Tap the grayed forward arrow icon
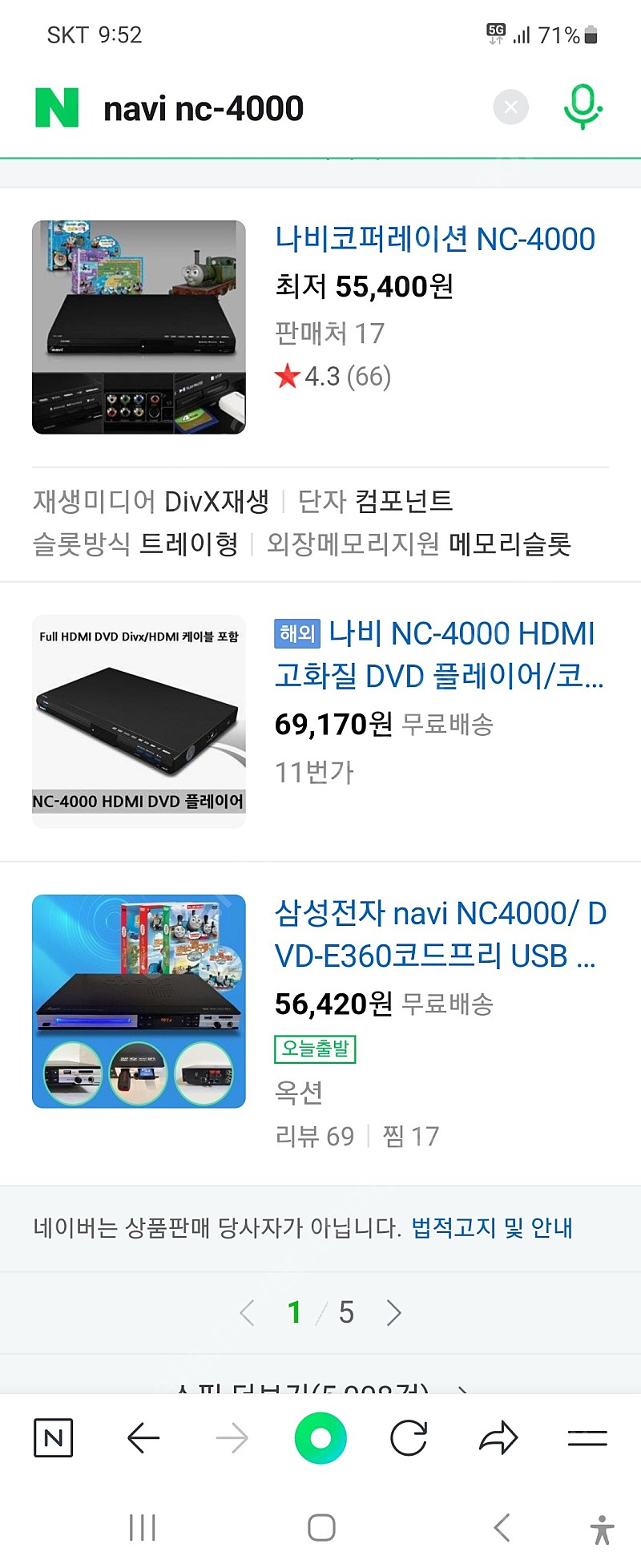This screenshot has width=641, height=1568. click(231, 1437)
